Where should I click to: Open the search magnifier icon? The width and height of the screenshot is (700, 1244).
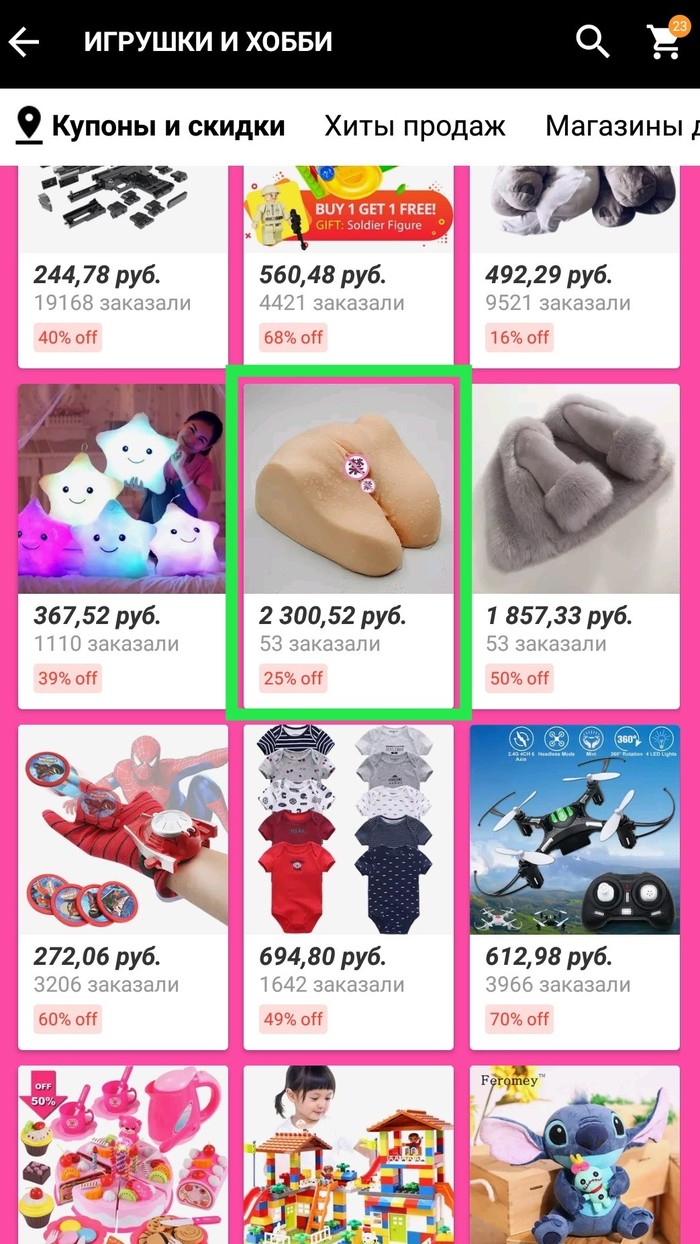(592, 42)
